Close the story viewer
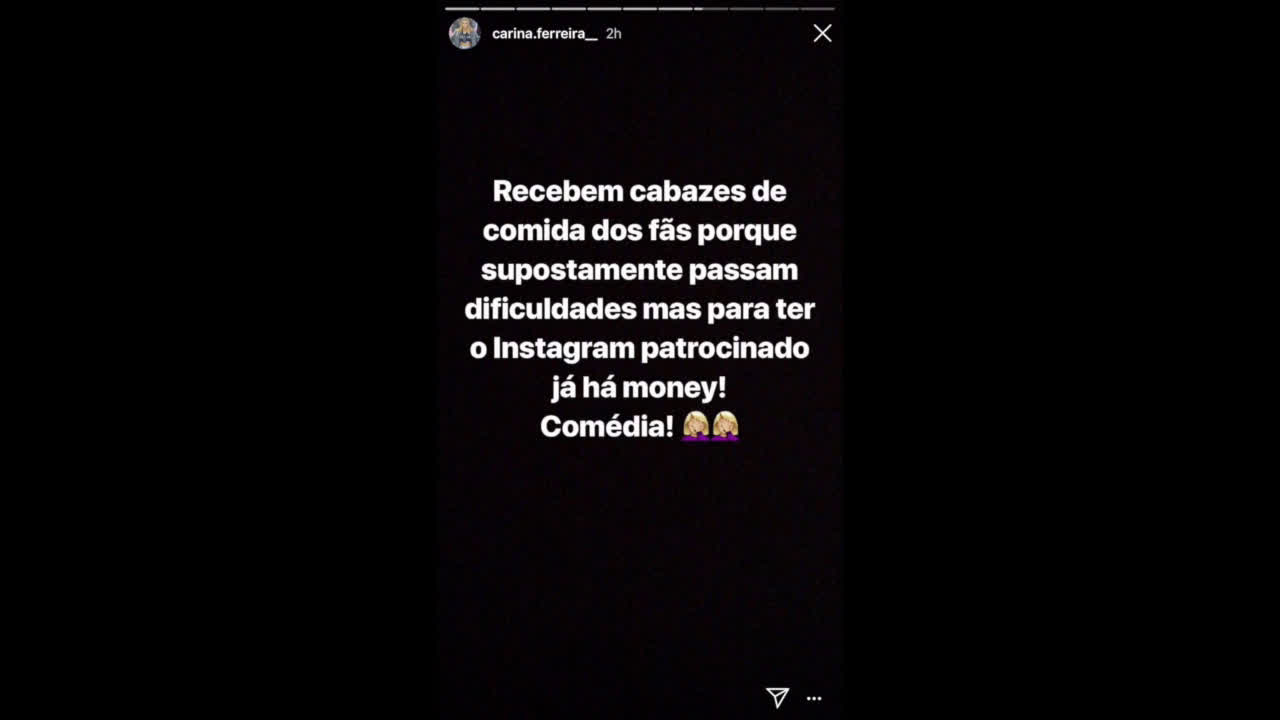This screenshot has width=1280, height=720. (x=822, y=34)
